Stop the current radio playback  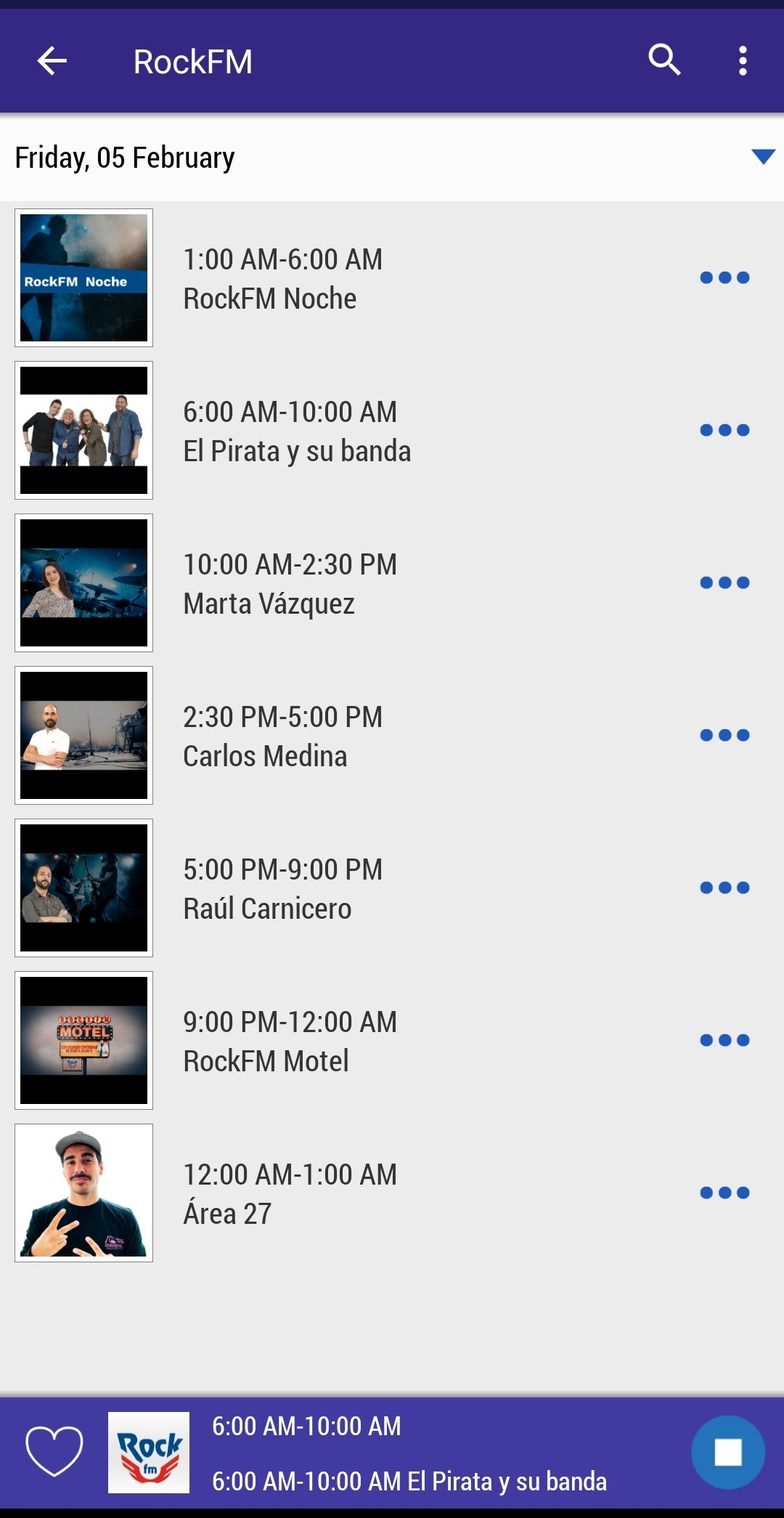[x=727, y=1453]
